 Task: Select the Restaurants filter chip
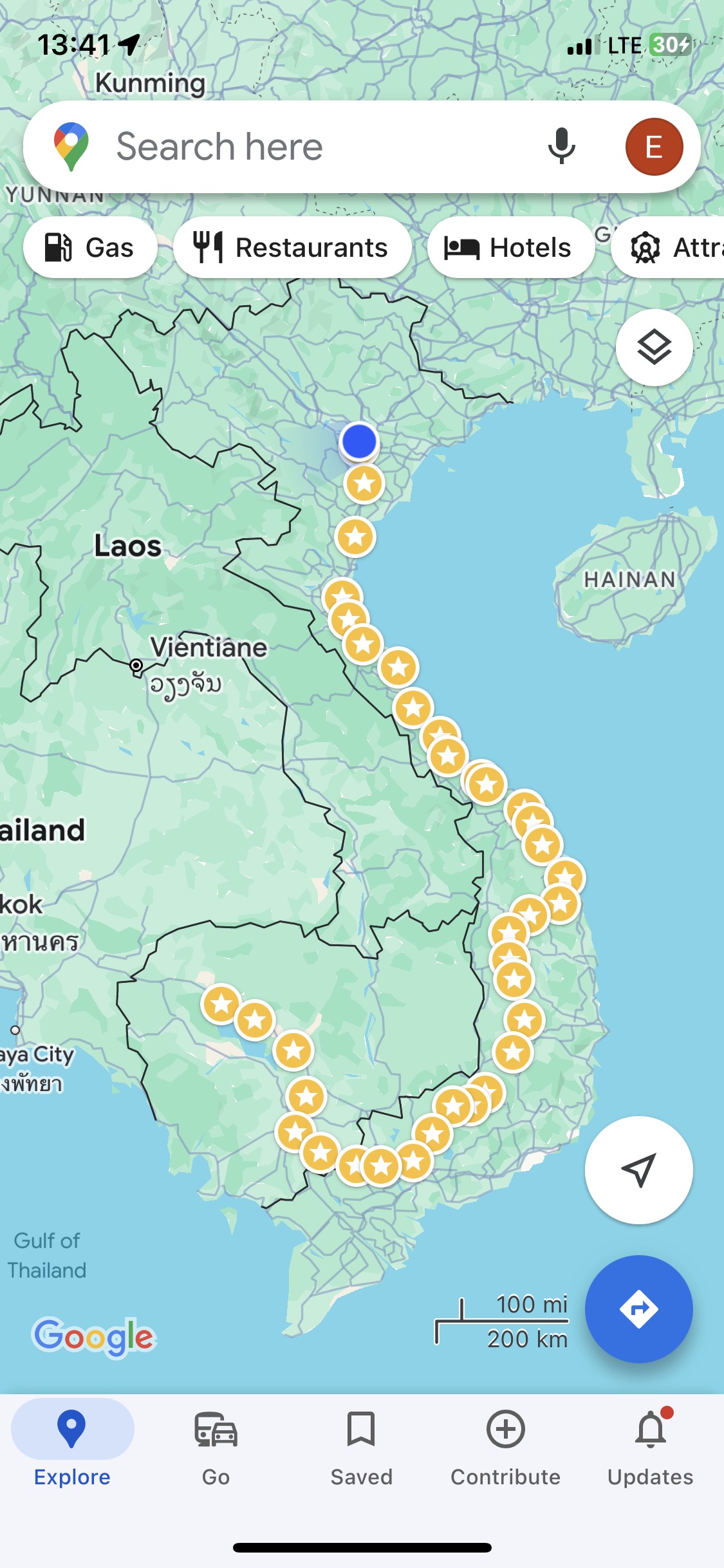click(292, 248)
